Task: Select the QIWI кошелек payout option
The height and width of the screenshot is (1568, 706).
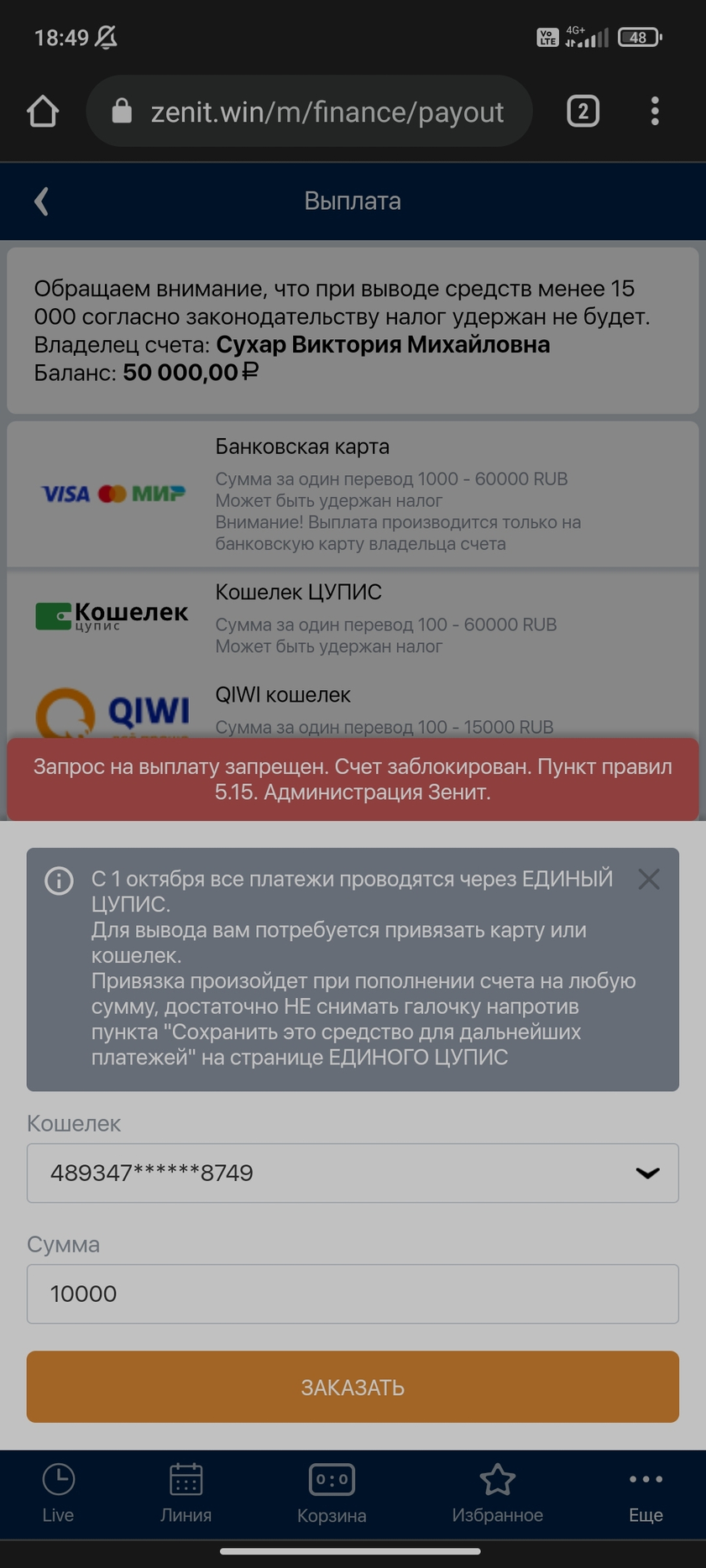Action: (353, 707)
